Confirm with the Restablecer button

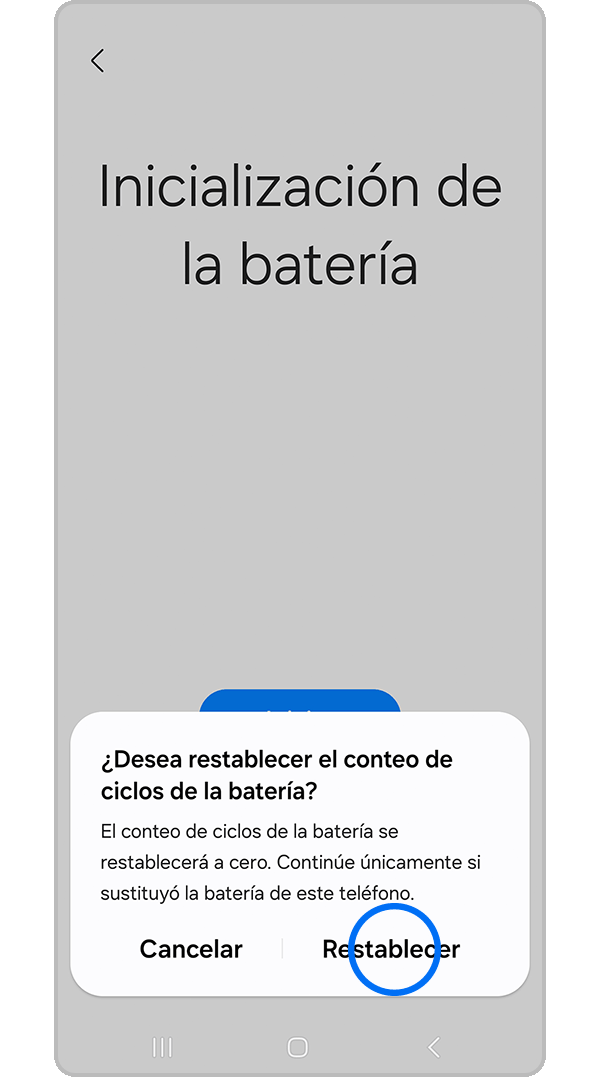[x=391, y=949]
